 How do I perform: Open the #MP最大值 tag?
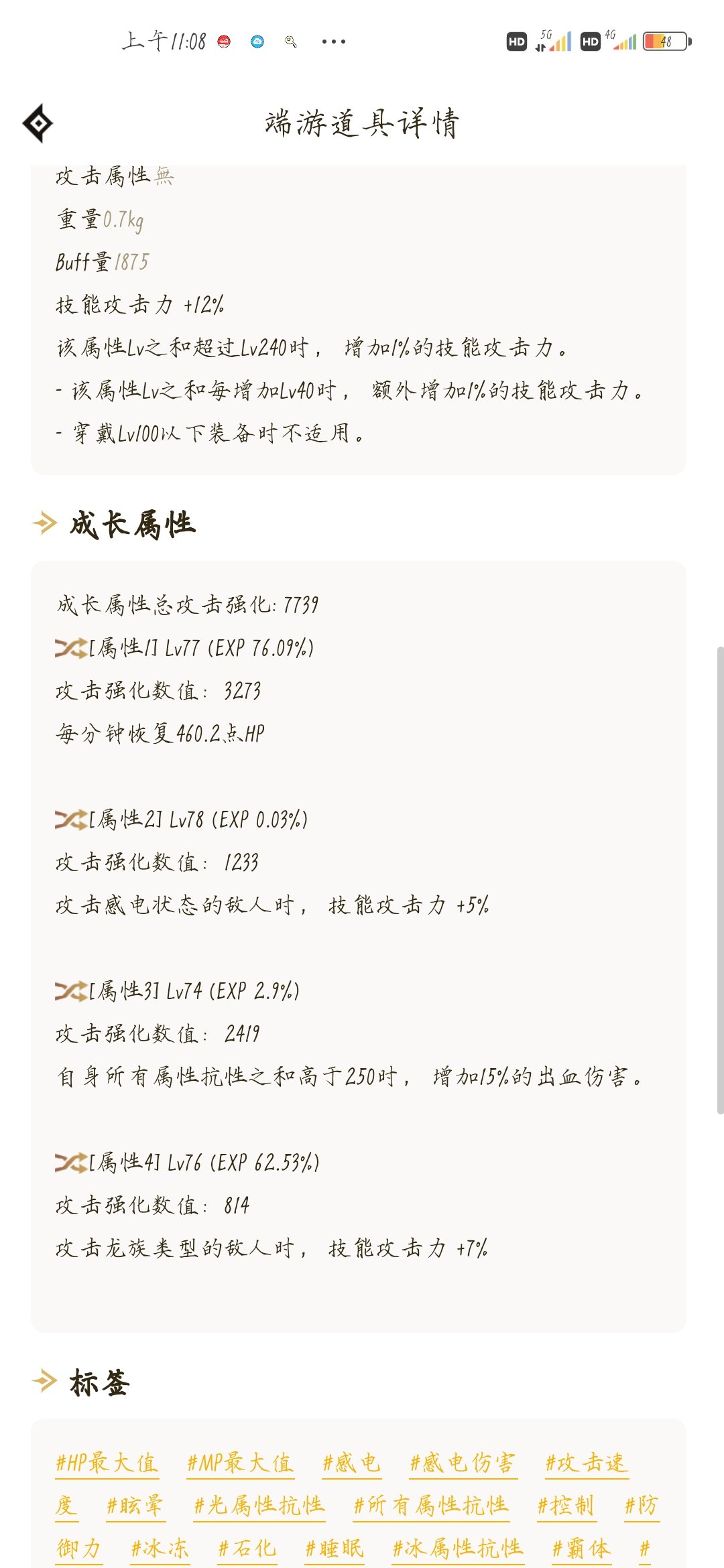pos(241,1462)
